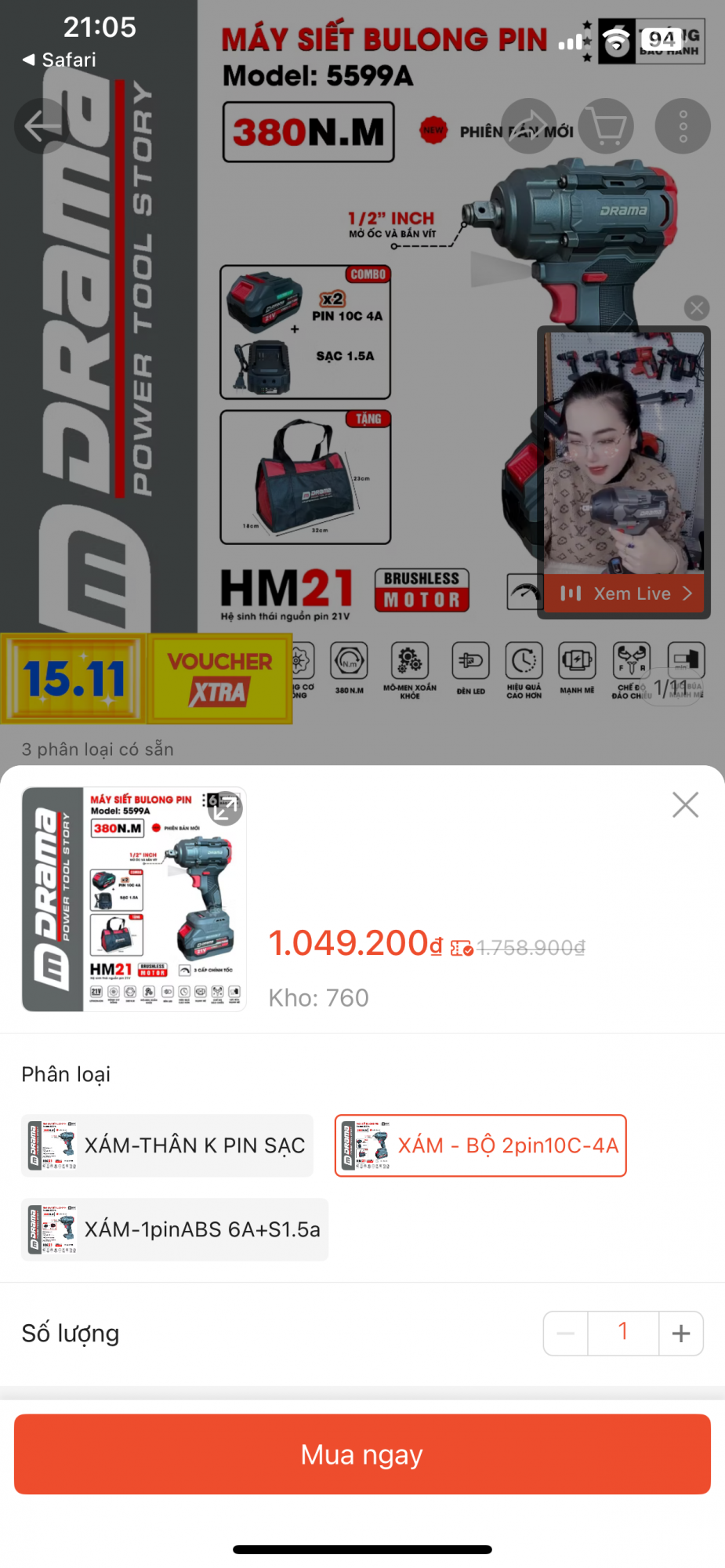Decrease quantity with the minus button
The width and height of the screenshot is (725, 1568).
566,1333
